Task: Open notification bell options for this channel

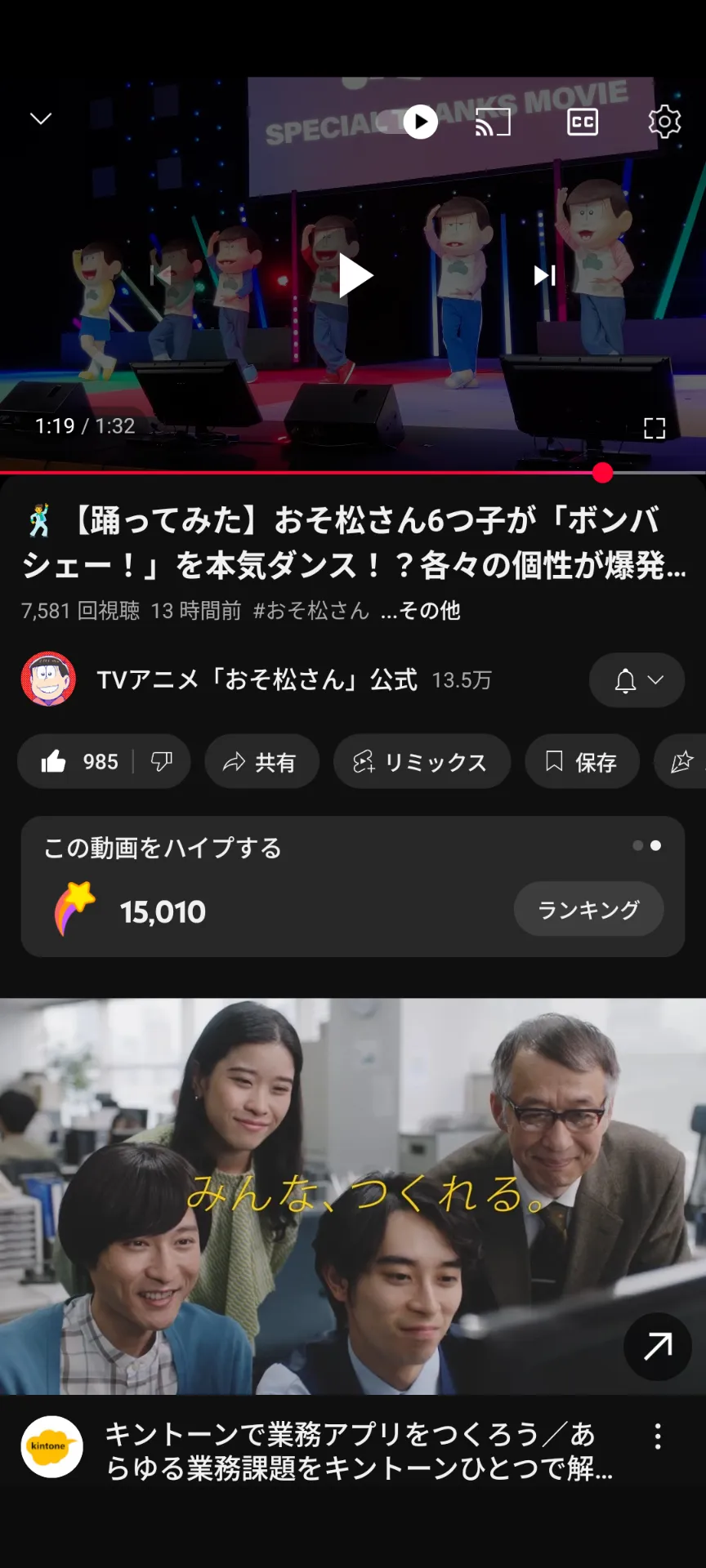Action: pyautogui.click(x=637, y=679)
